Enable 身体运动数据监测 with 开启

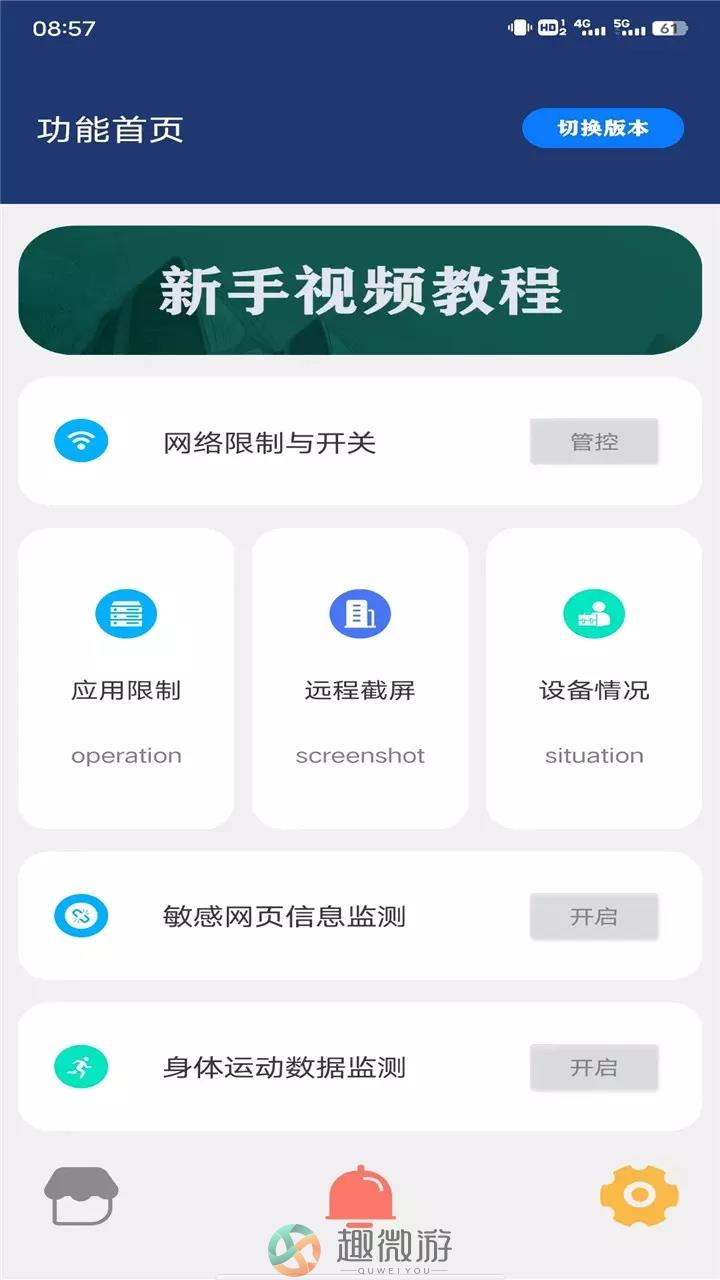tap(594, 1067)
